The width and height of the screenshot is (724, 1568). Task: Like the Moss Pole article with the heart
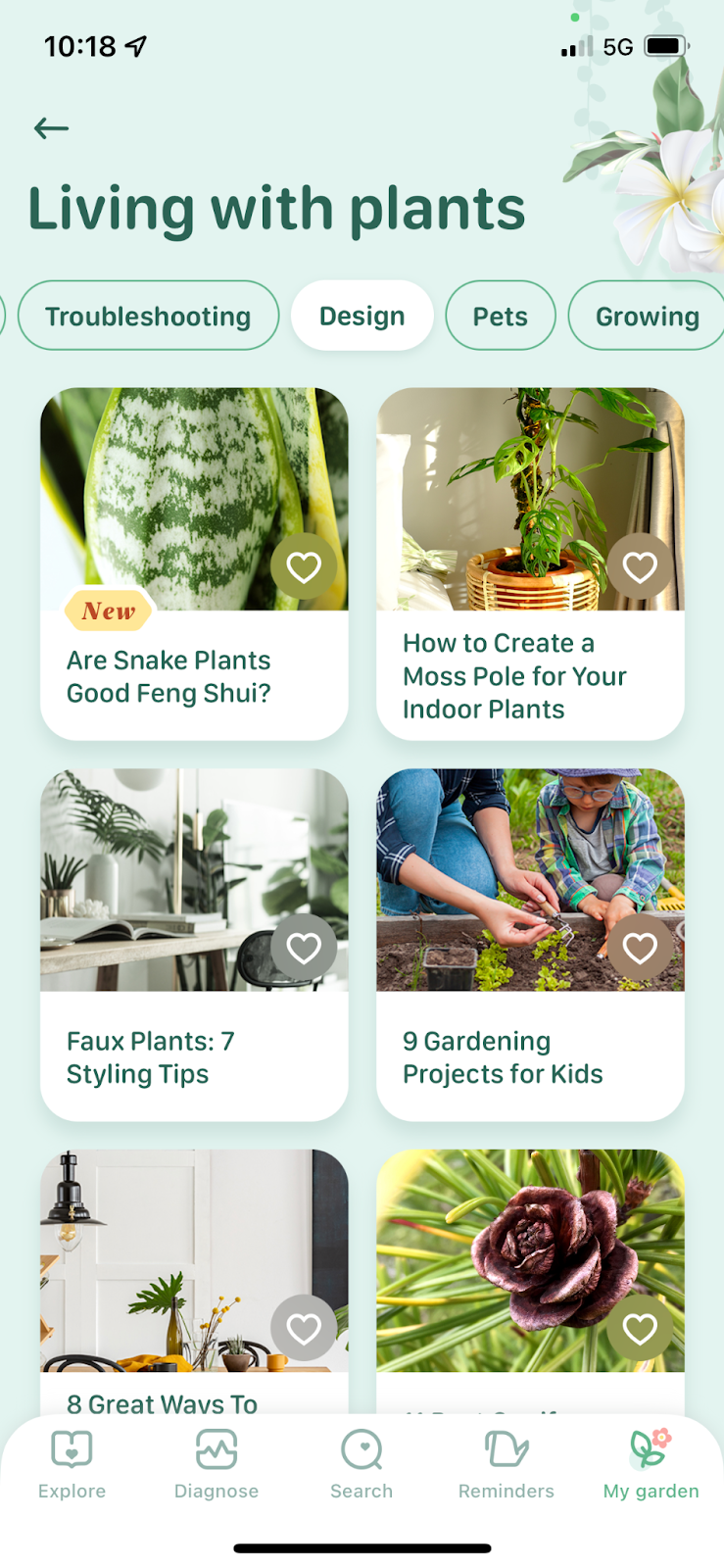[x=640, y=566]
